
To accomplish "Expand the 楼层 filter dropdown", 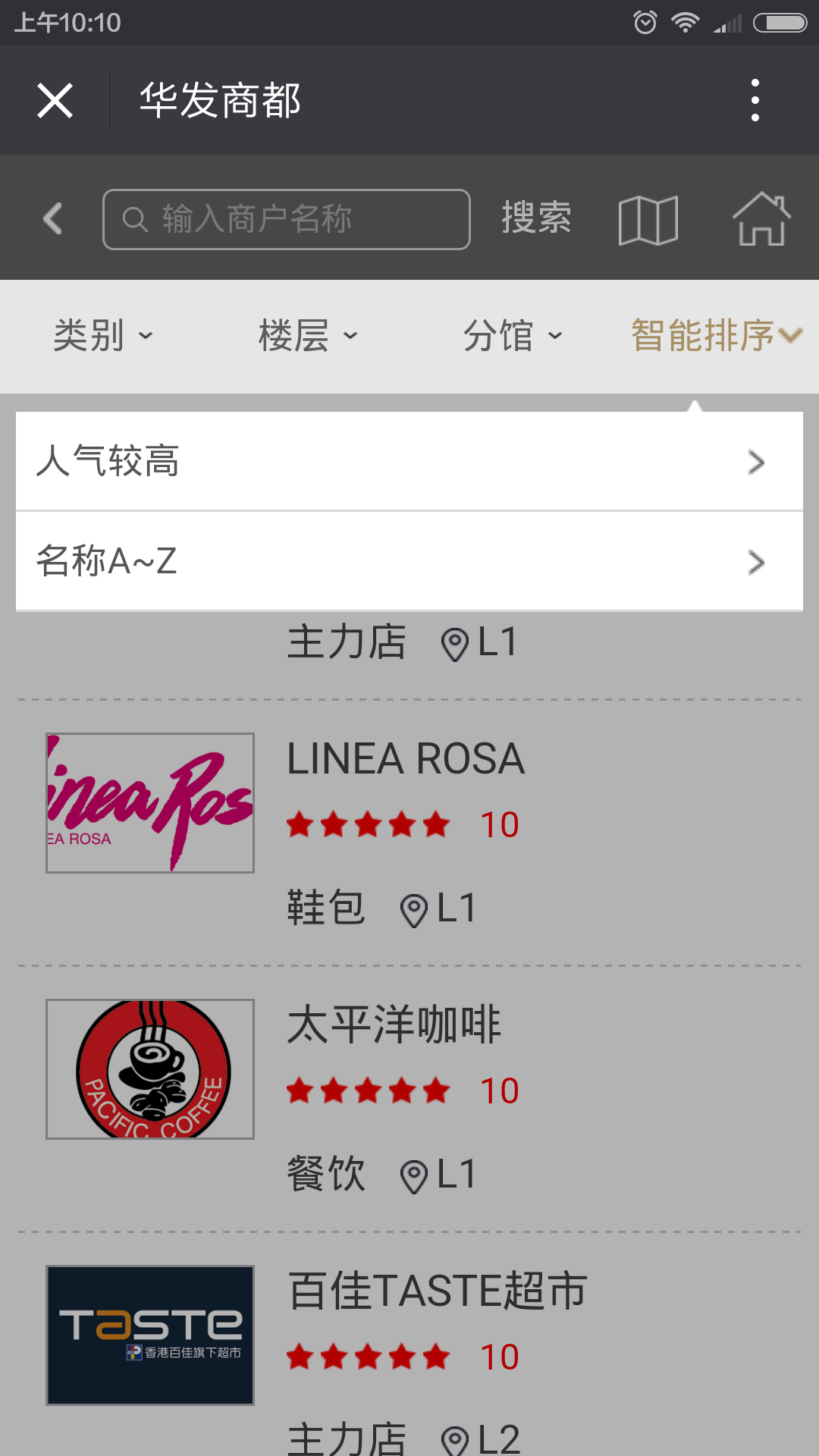I will (307, 336).
